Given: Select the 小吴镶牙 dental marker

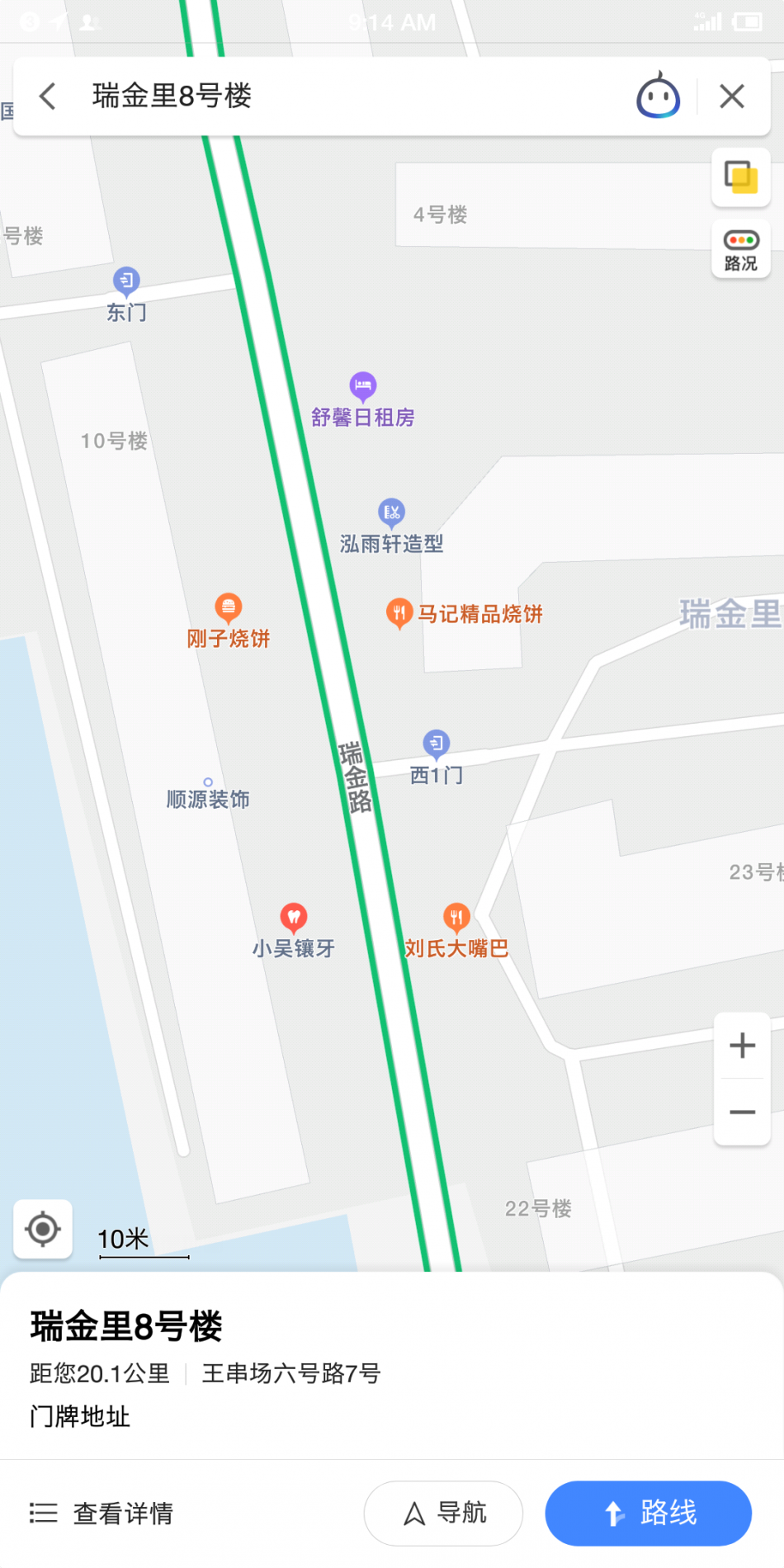Looking at the screenshot, I should (x=294, y=917).
